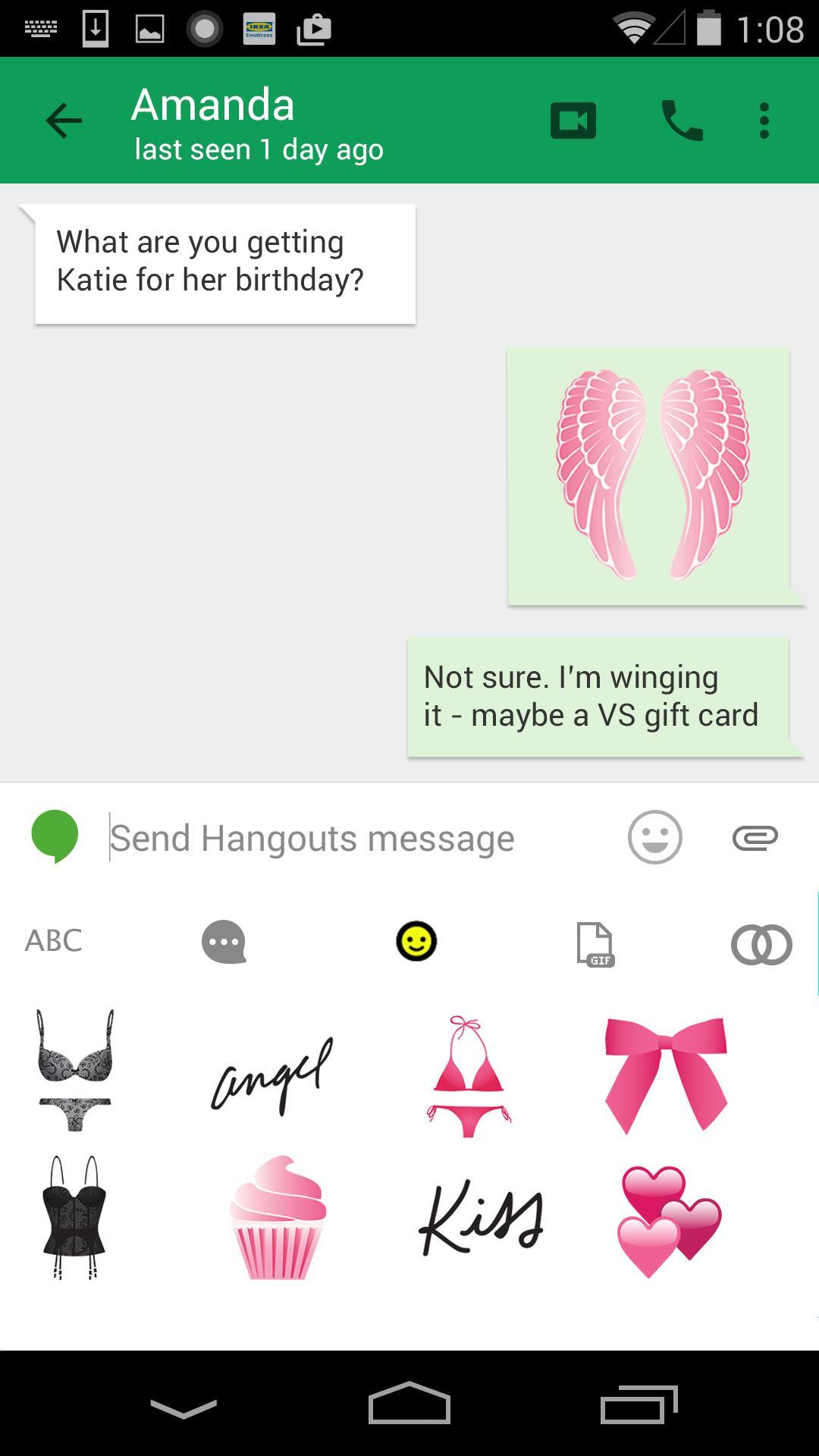819x1456 pixels.
Task: Switch to the ABC keyboard
Action: [x=53, y=941]
